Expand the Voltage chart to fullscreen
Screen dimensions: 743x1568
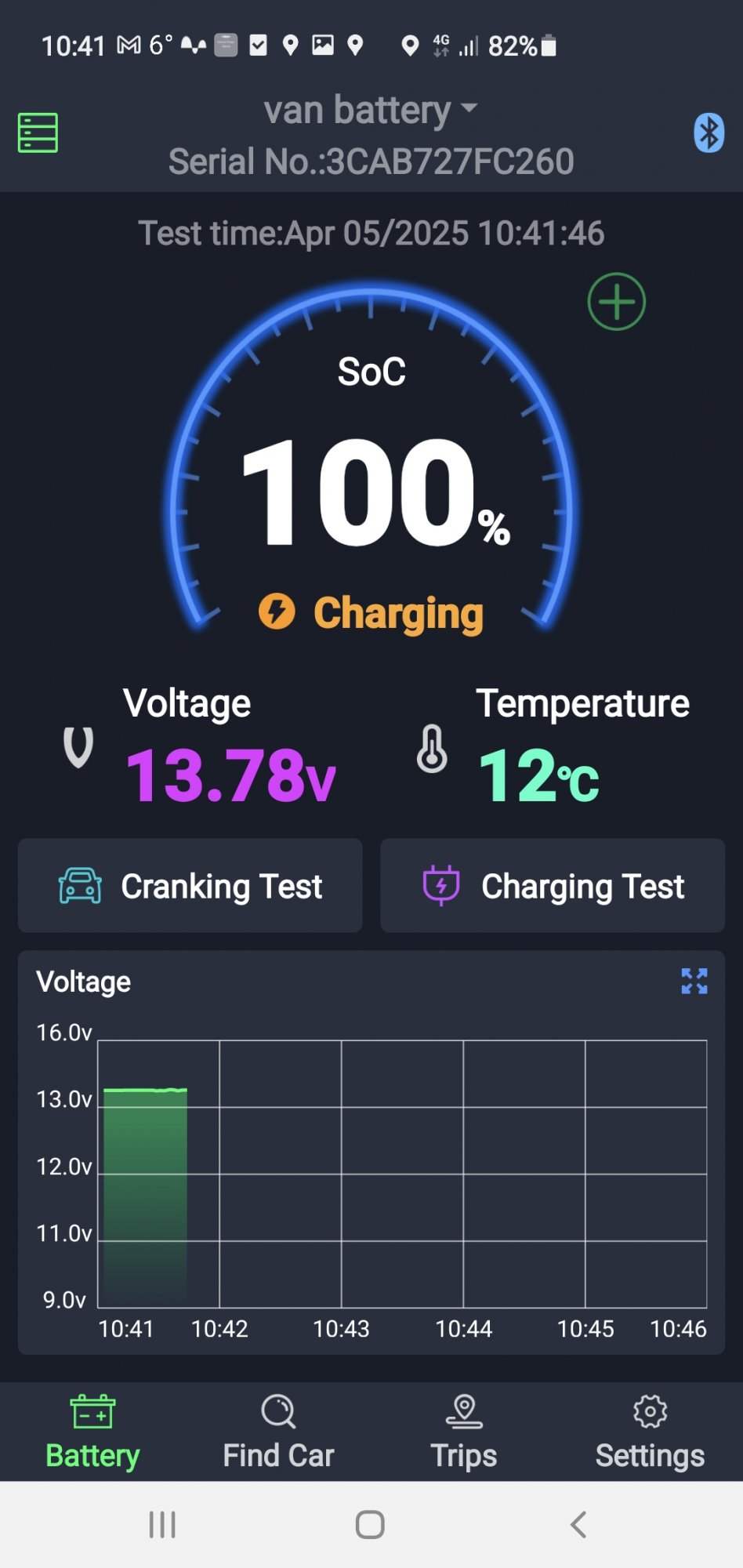694,981
